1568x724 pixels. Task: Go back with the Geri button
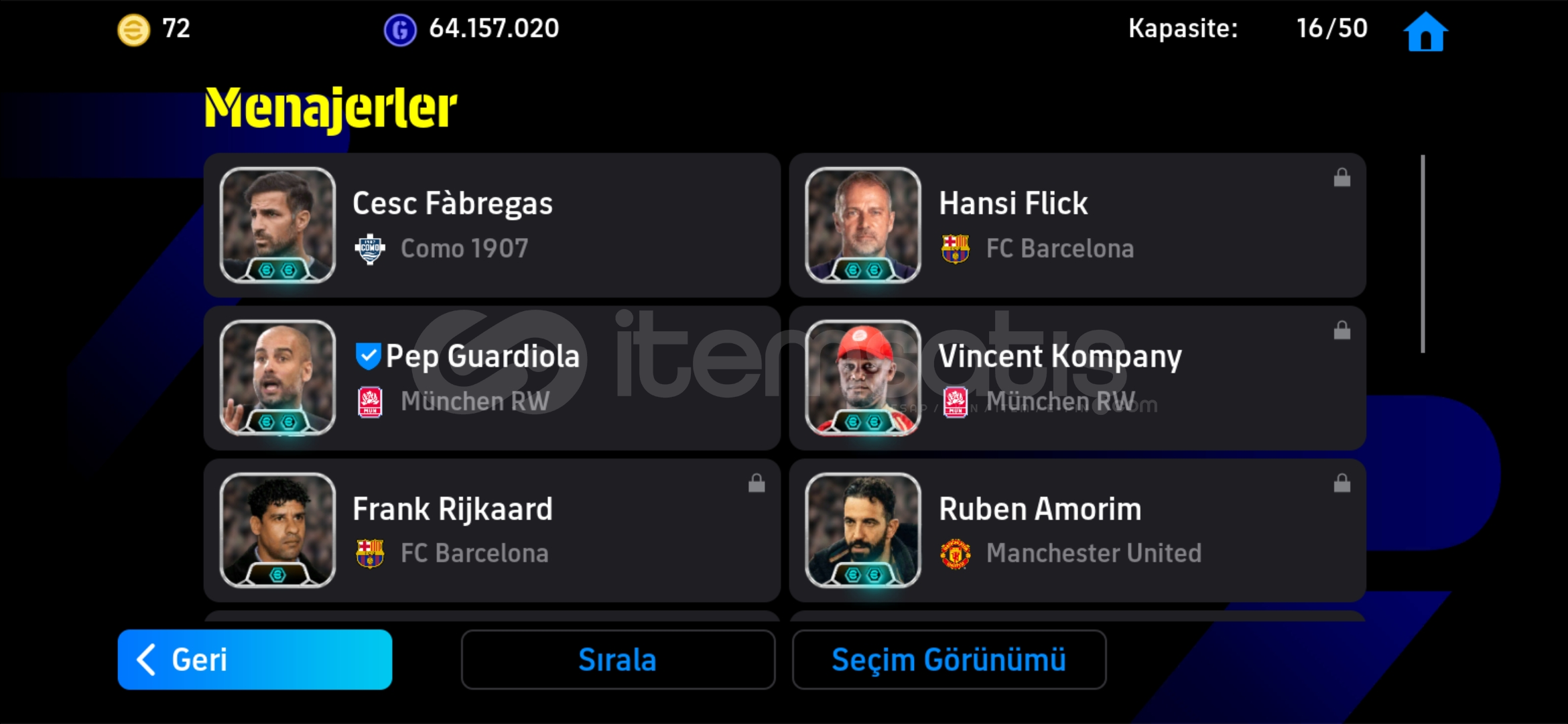[x=255, y=660]
